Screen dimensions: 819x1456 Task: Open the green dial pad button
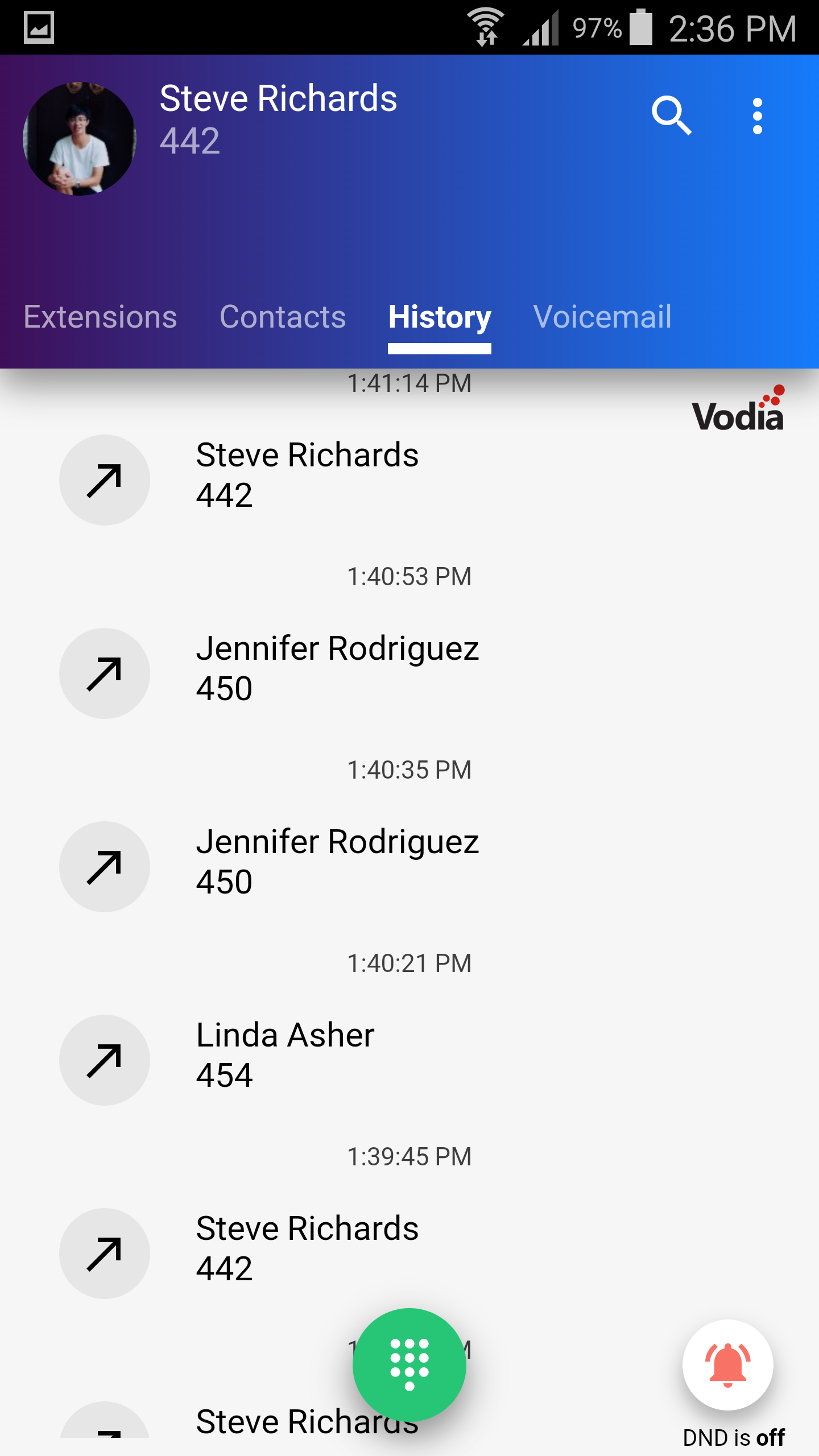[409, 1364]
